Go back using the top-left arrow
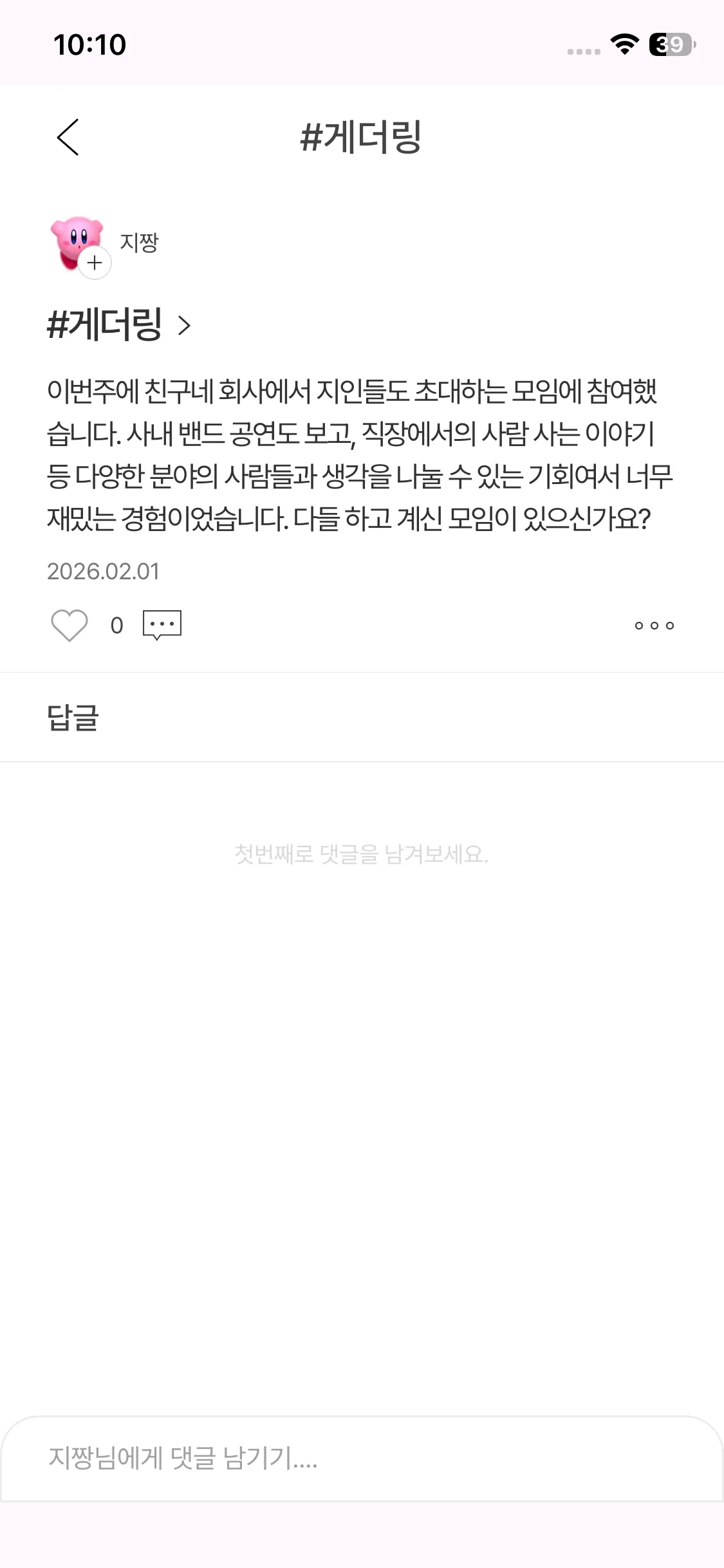 68,137
